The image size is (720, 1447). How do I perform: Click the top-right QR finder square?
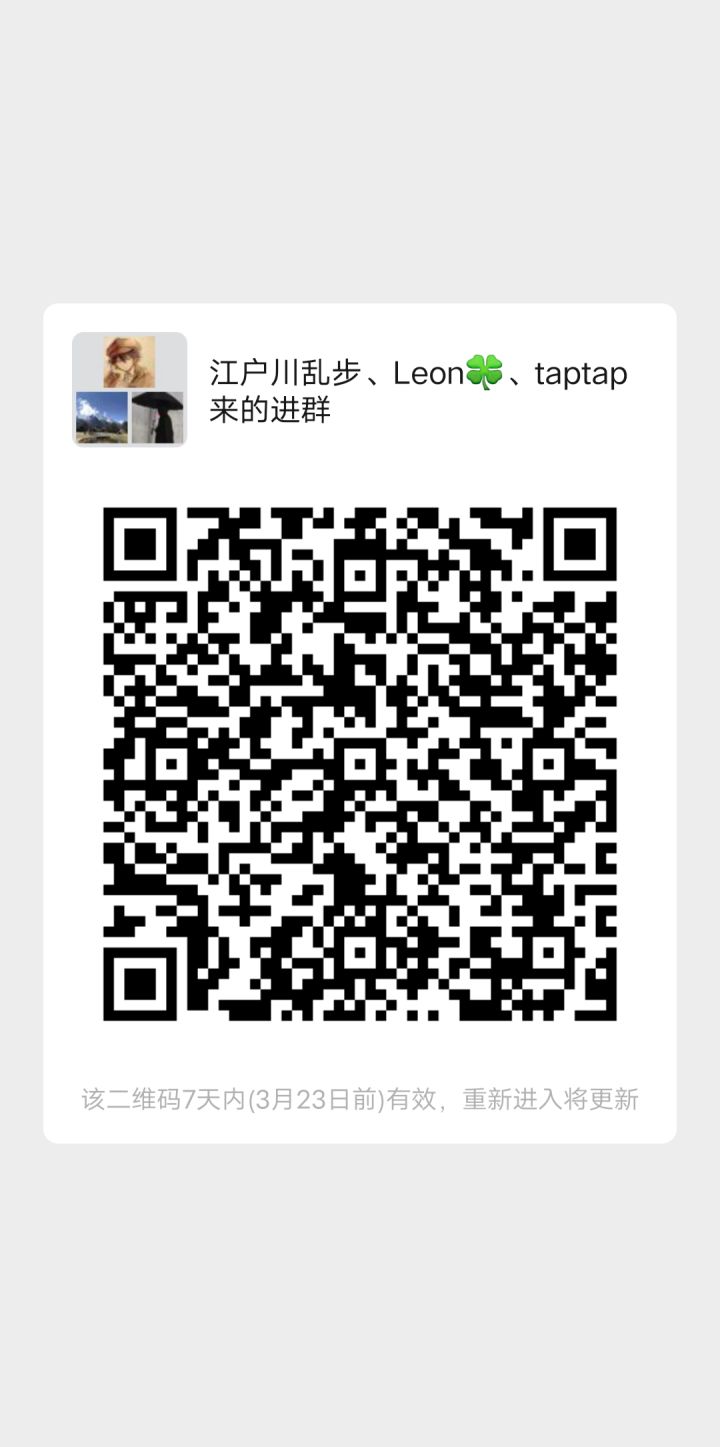coord(581,545)
